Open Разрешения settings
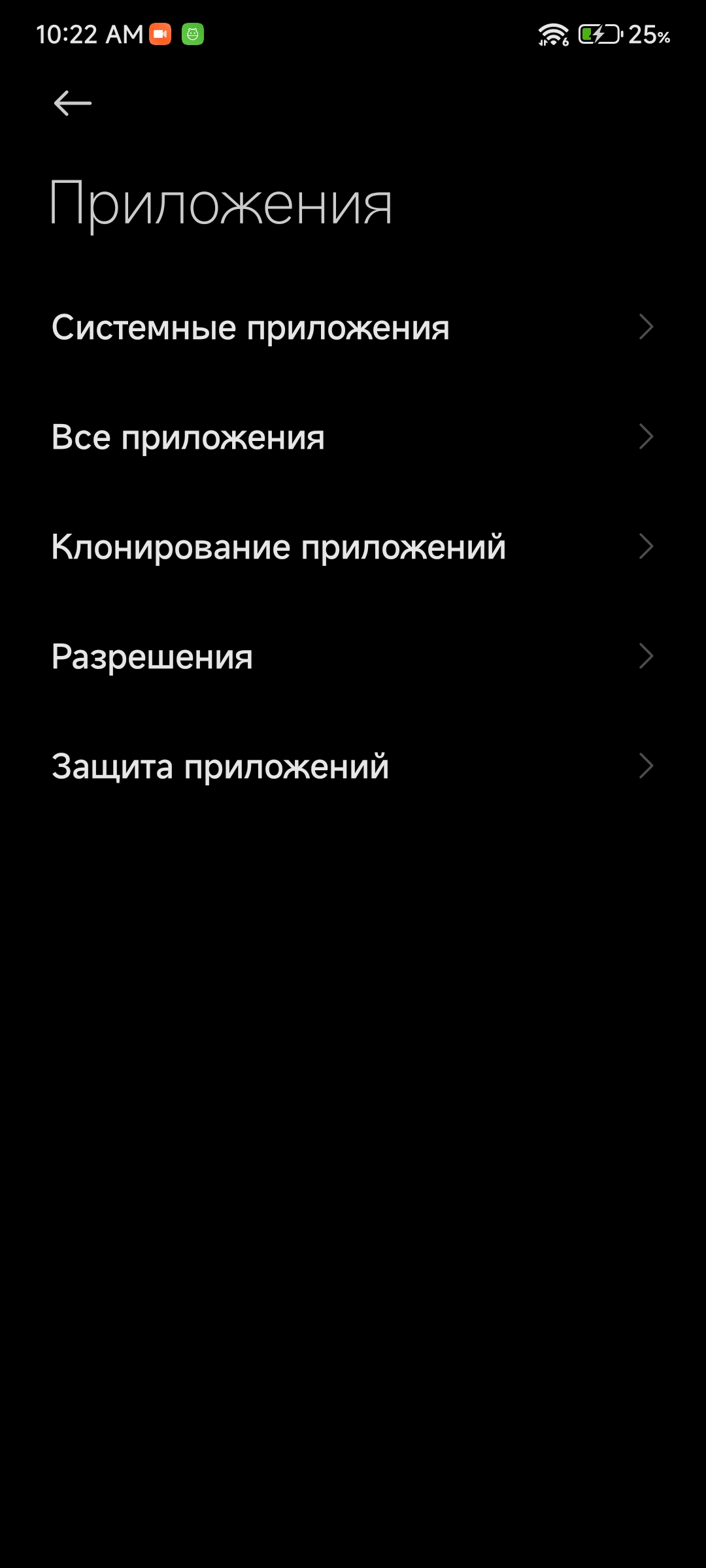 tap(353, 657)
